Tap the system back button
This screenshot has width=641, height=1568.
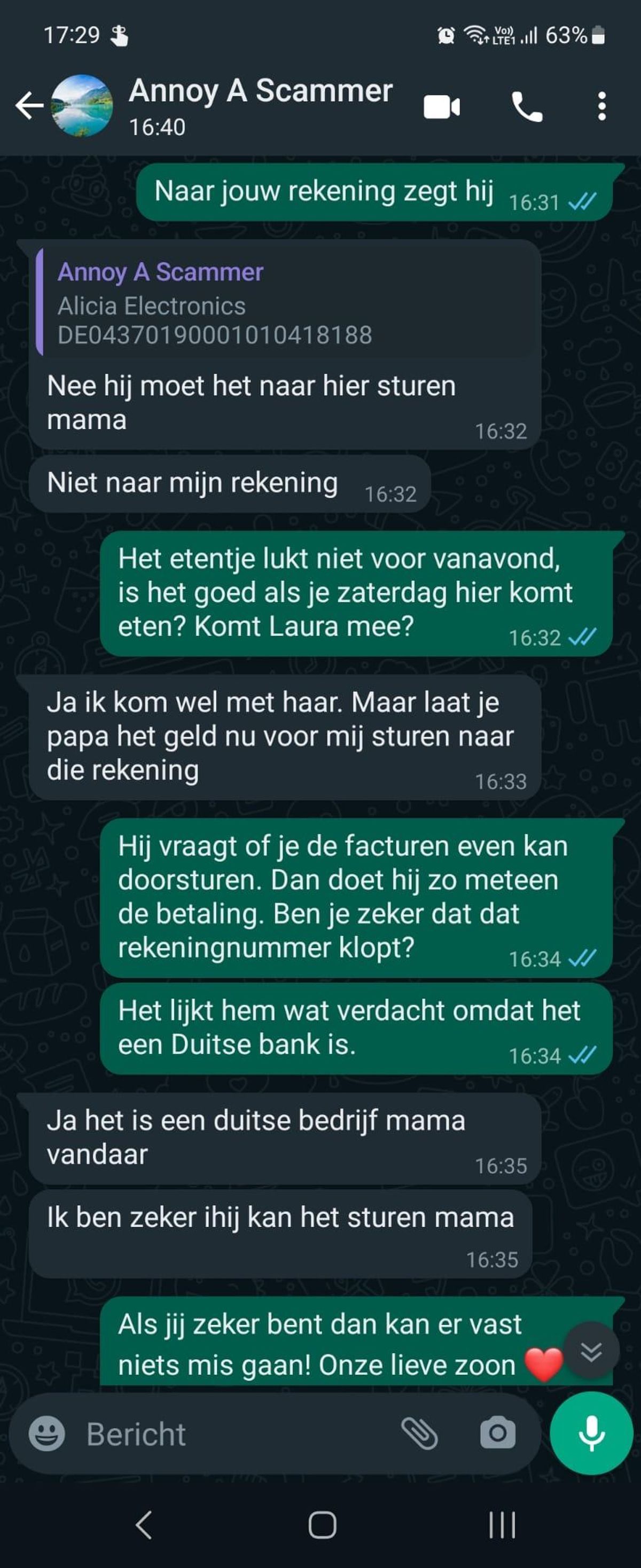pos(144,1525)
